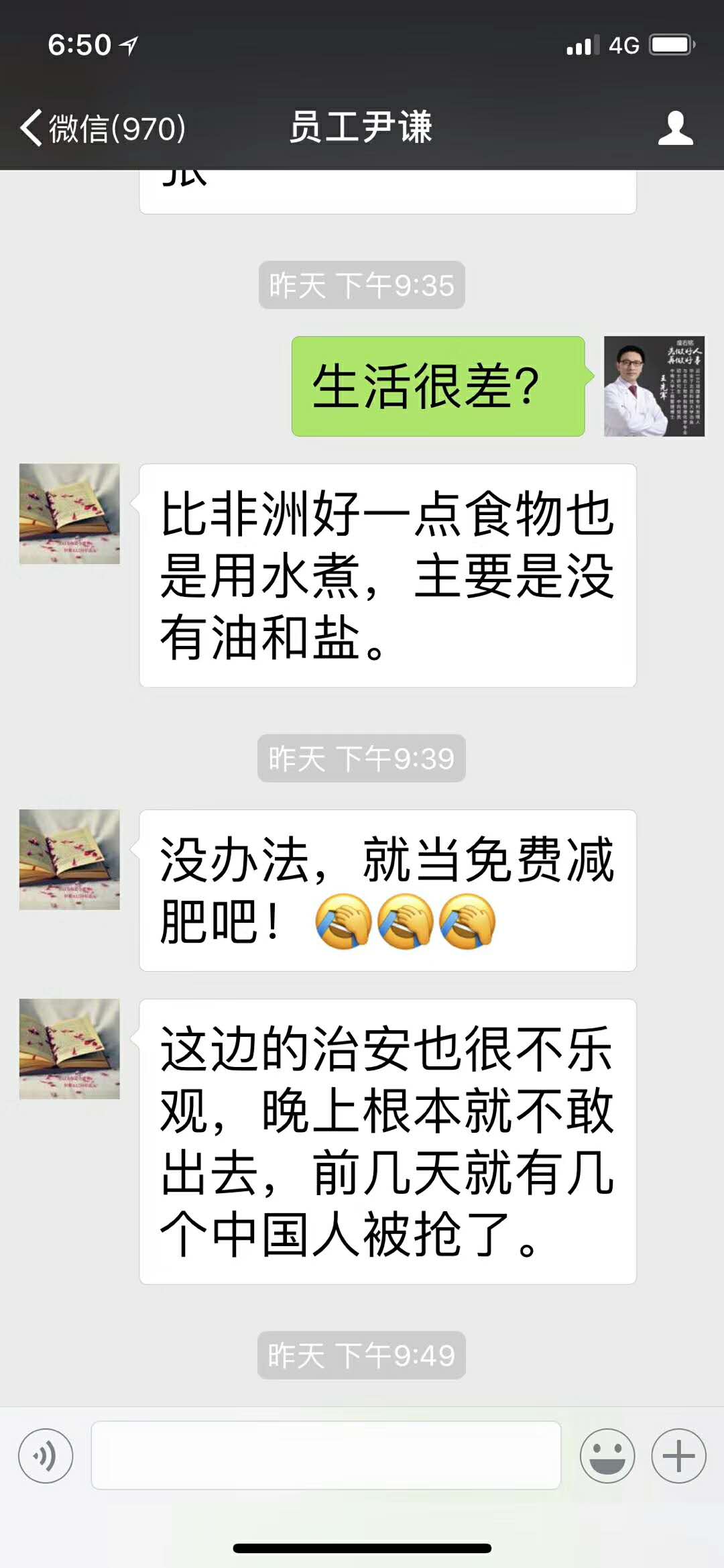Go back to the WeChat chat list
Image resolution: width=724 pixels, height=1568 pixels.
point(101,127)
